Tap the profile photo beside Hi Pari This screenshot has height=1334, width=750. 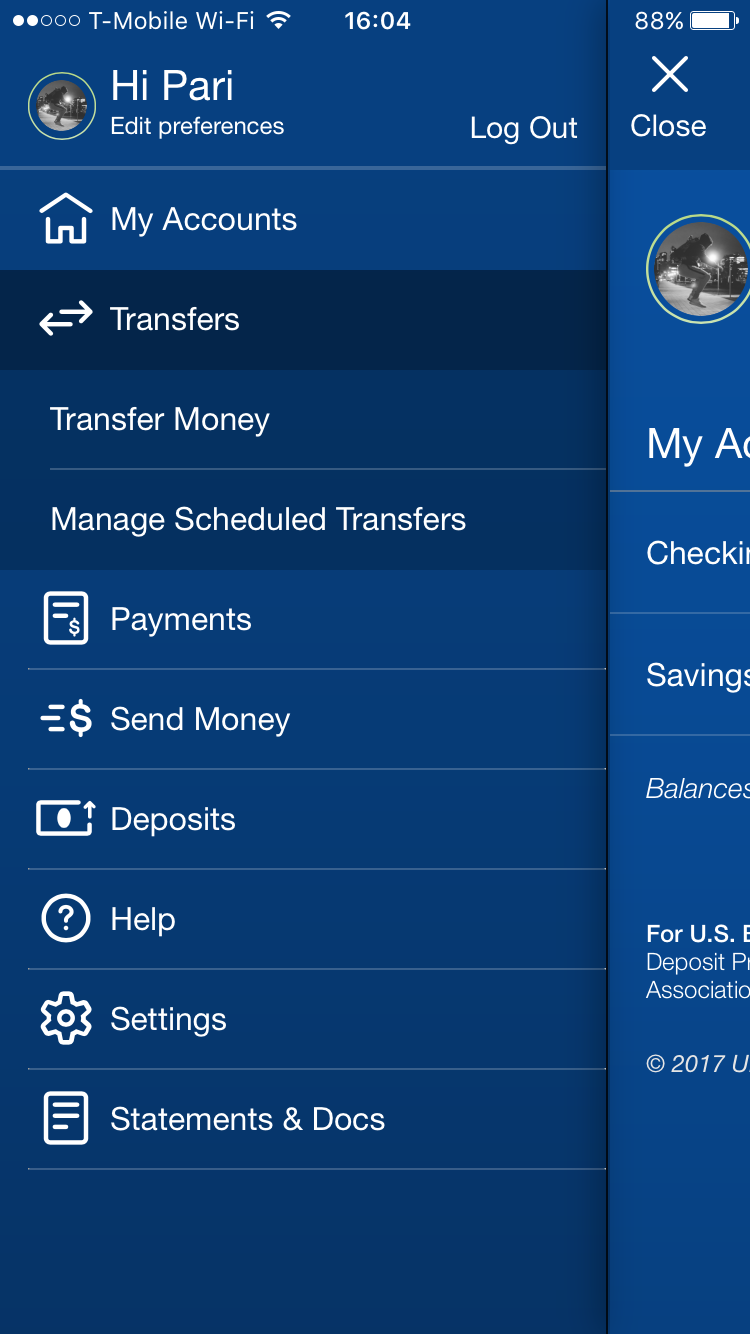pos(62,106)
